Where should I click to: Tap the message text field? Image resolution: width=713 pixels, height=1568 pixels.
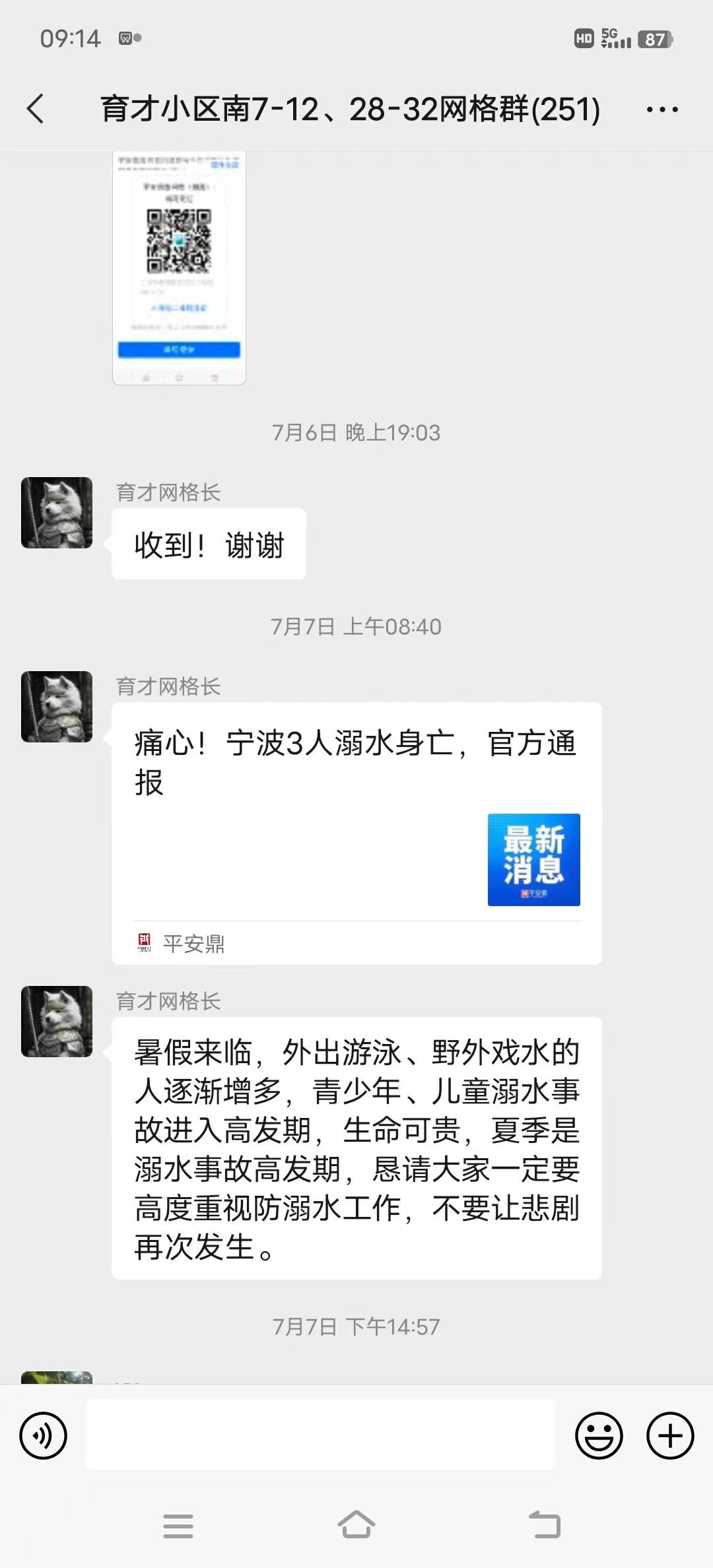point(320,1435)
